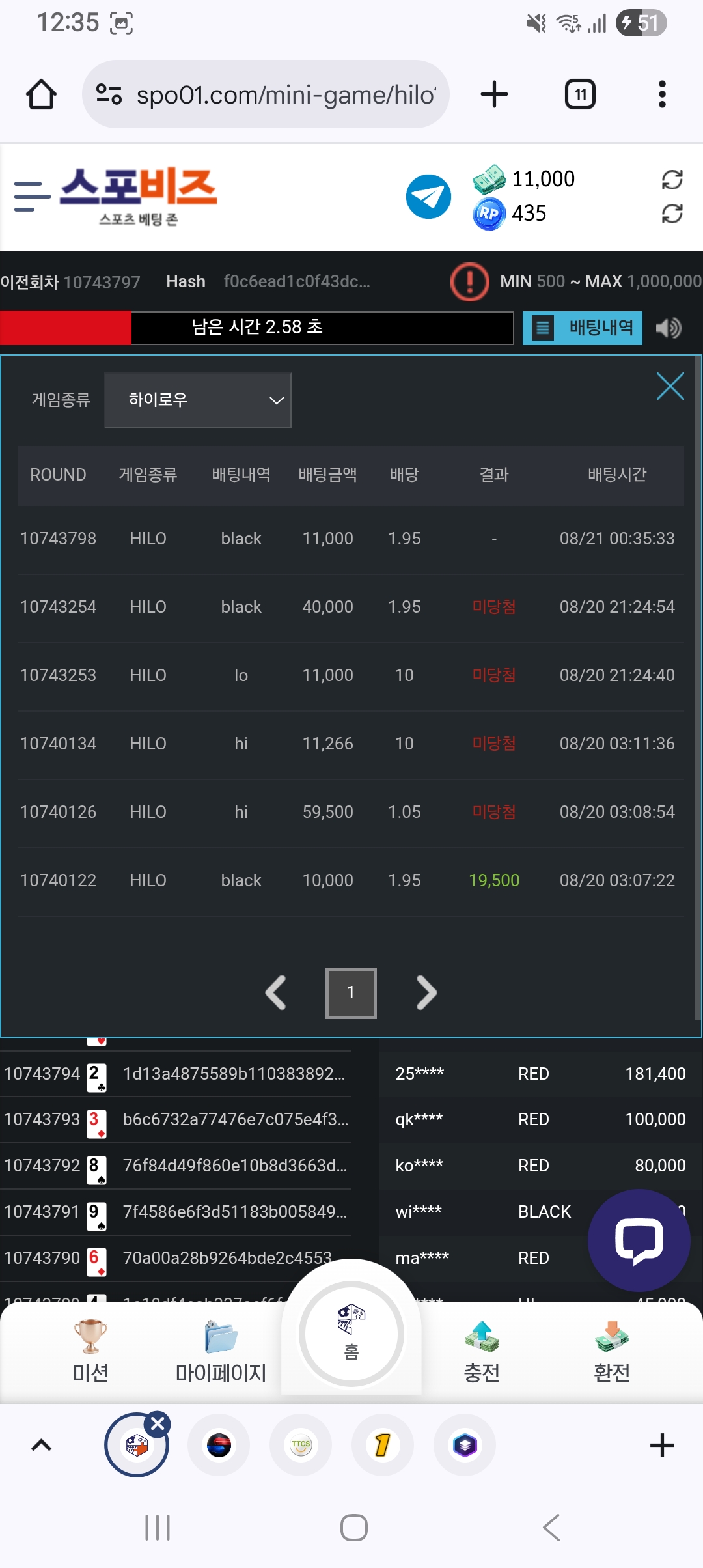Open the browser home page
Image resolution: width=703 pixels, height=1568 pixels.
click(41, 94)
